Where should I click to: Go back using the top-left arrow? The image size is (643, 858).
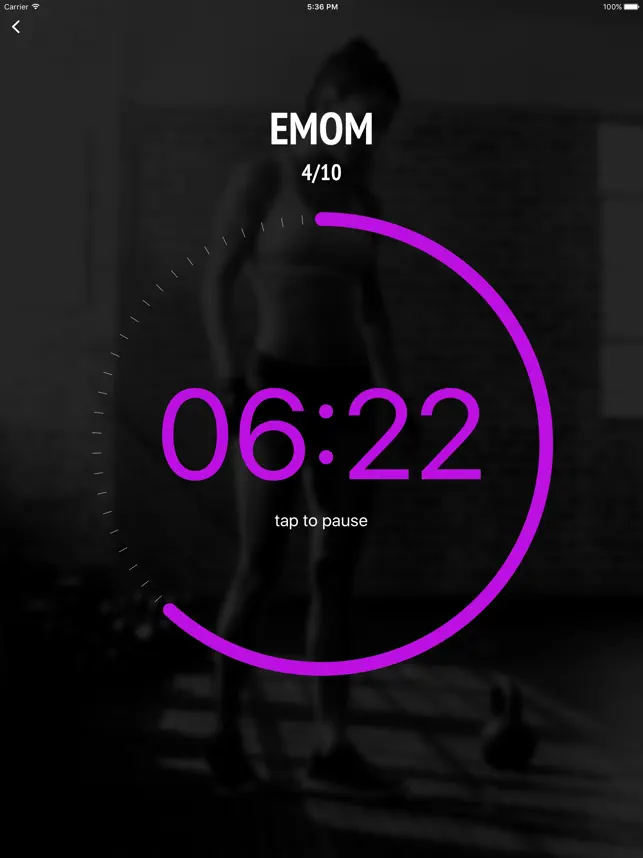click(16, 27)
